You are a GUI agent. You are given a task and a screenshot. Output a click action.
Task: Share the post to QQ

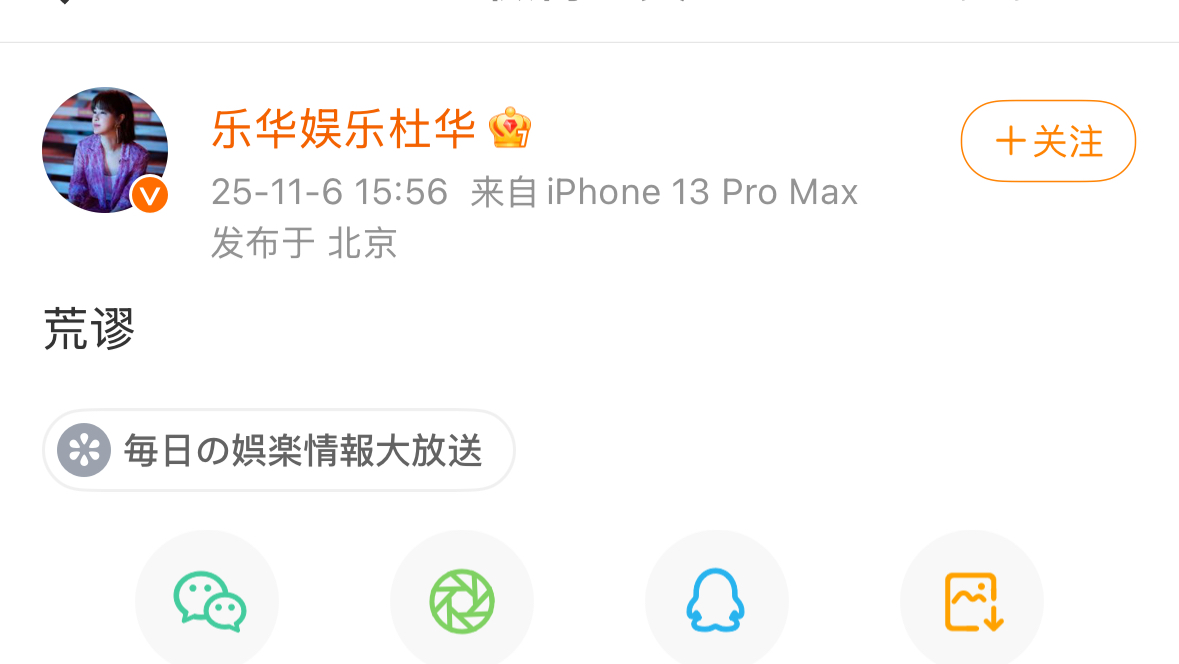click(x=717, y=602)
